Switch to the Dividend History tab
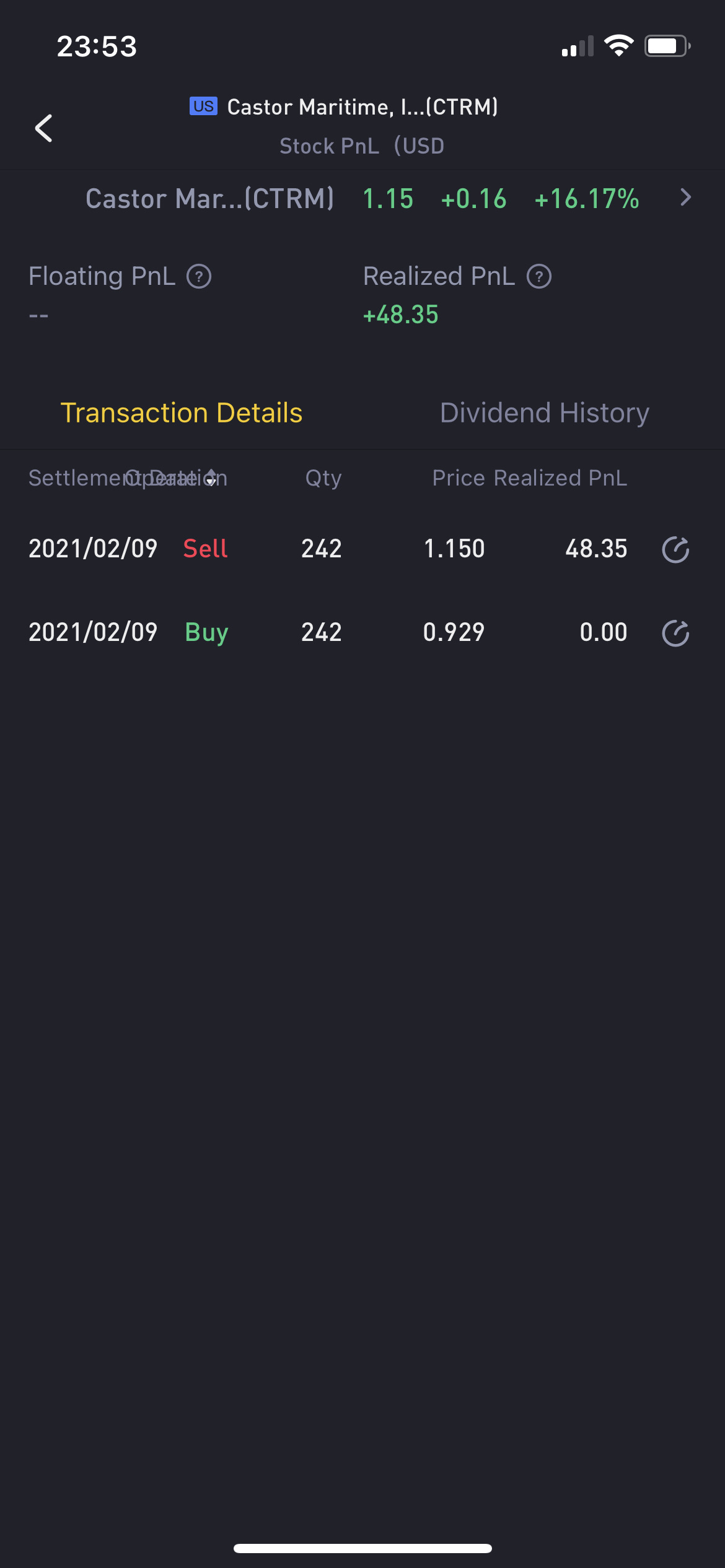 point(544,413)
